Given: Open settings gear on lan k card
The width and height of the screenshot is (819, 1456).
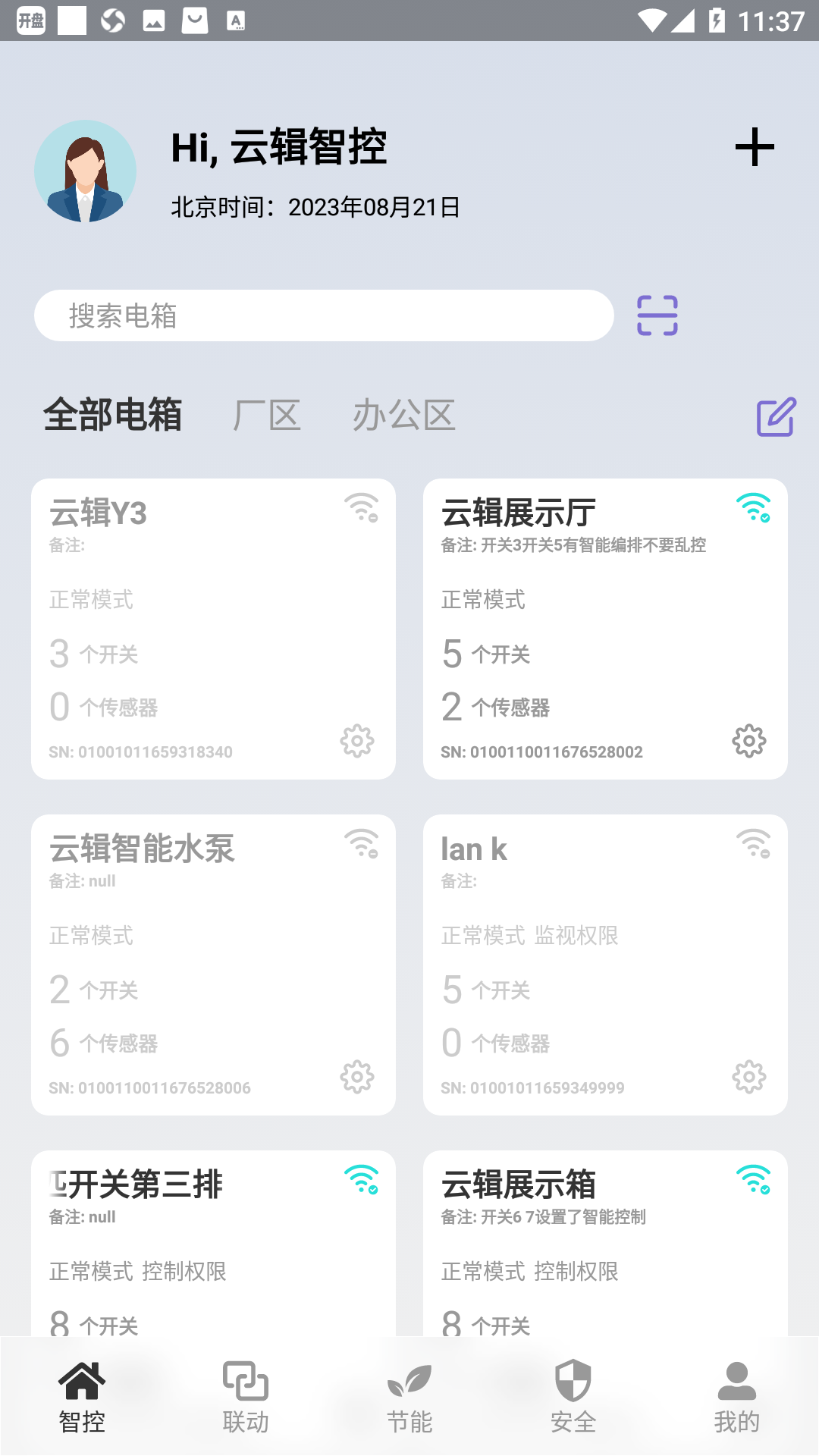Looking at the screenshot, I should click(749, 1077).
